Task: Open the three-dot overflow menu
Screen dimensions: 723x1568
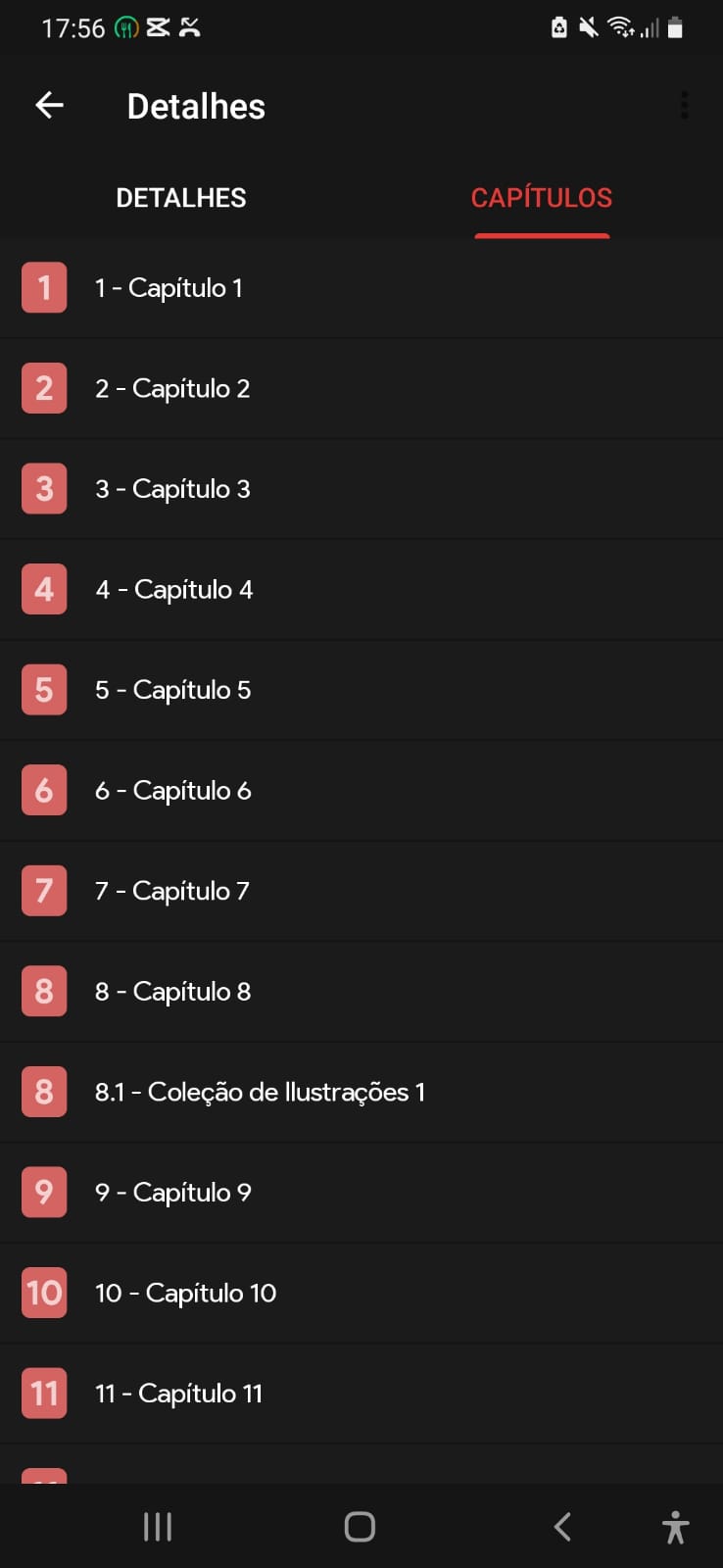Action: tap(684, 106)
